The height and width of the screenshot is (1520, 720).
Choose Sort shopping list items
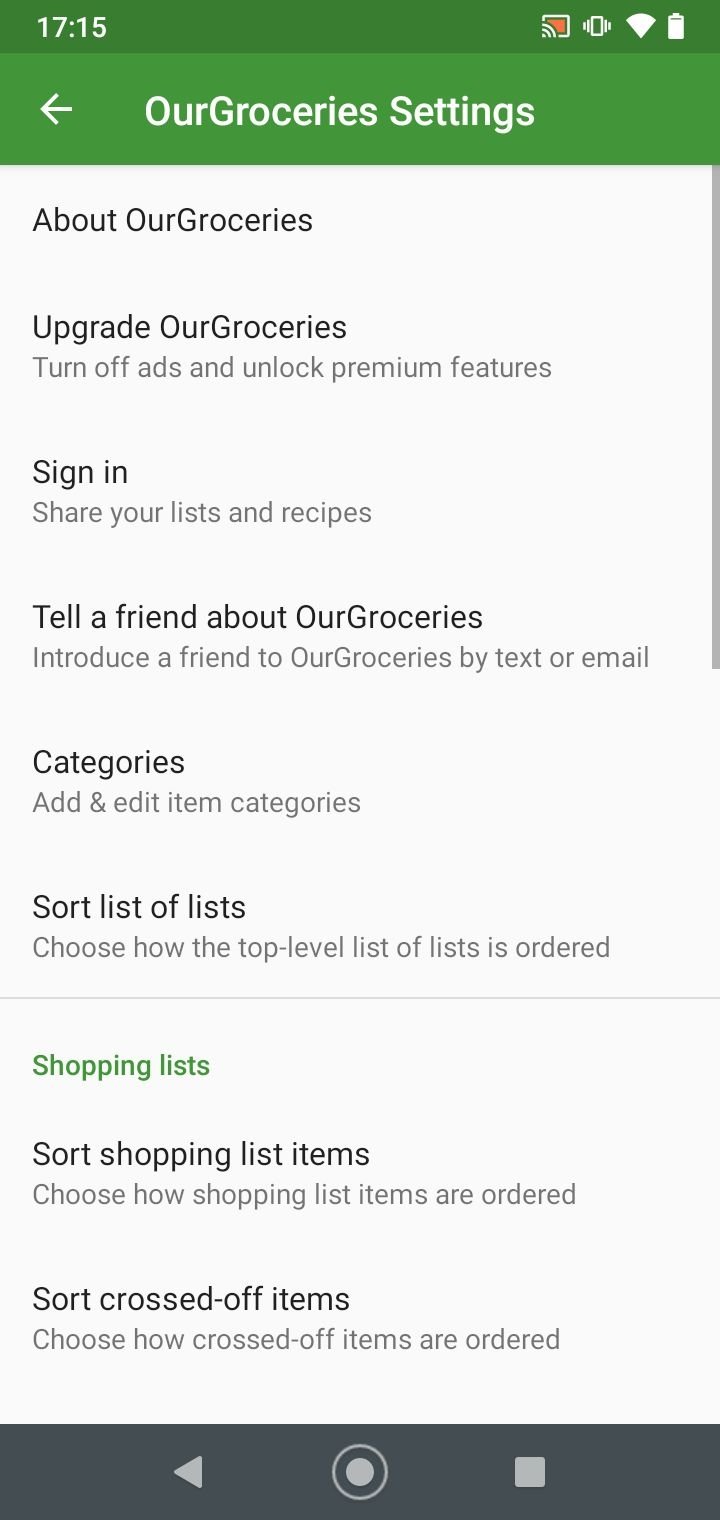pos(360,1173)
